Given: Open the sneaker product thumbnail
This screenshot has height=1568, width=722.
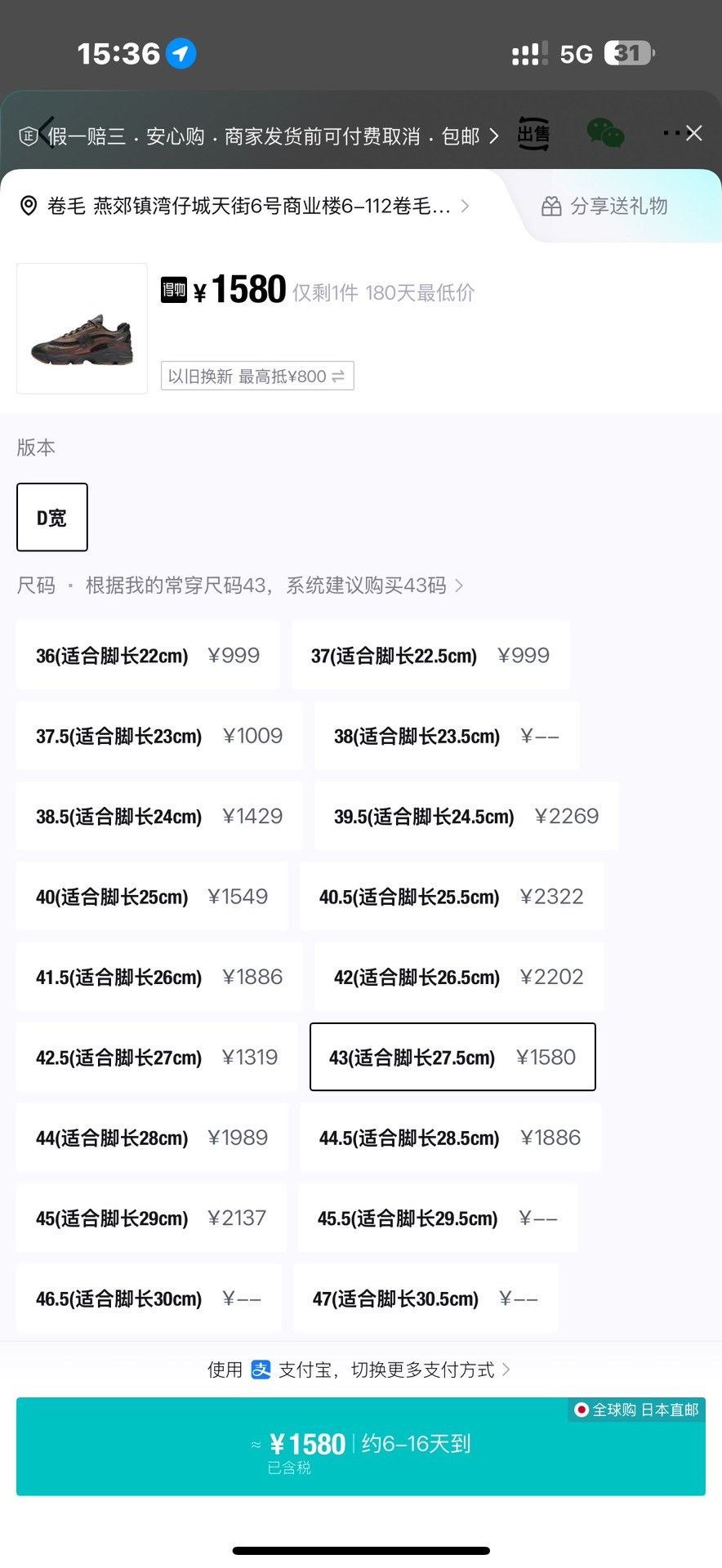Looking at the screenshot, I should pyautogui.click(x=82, y=328).
